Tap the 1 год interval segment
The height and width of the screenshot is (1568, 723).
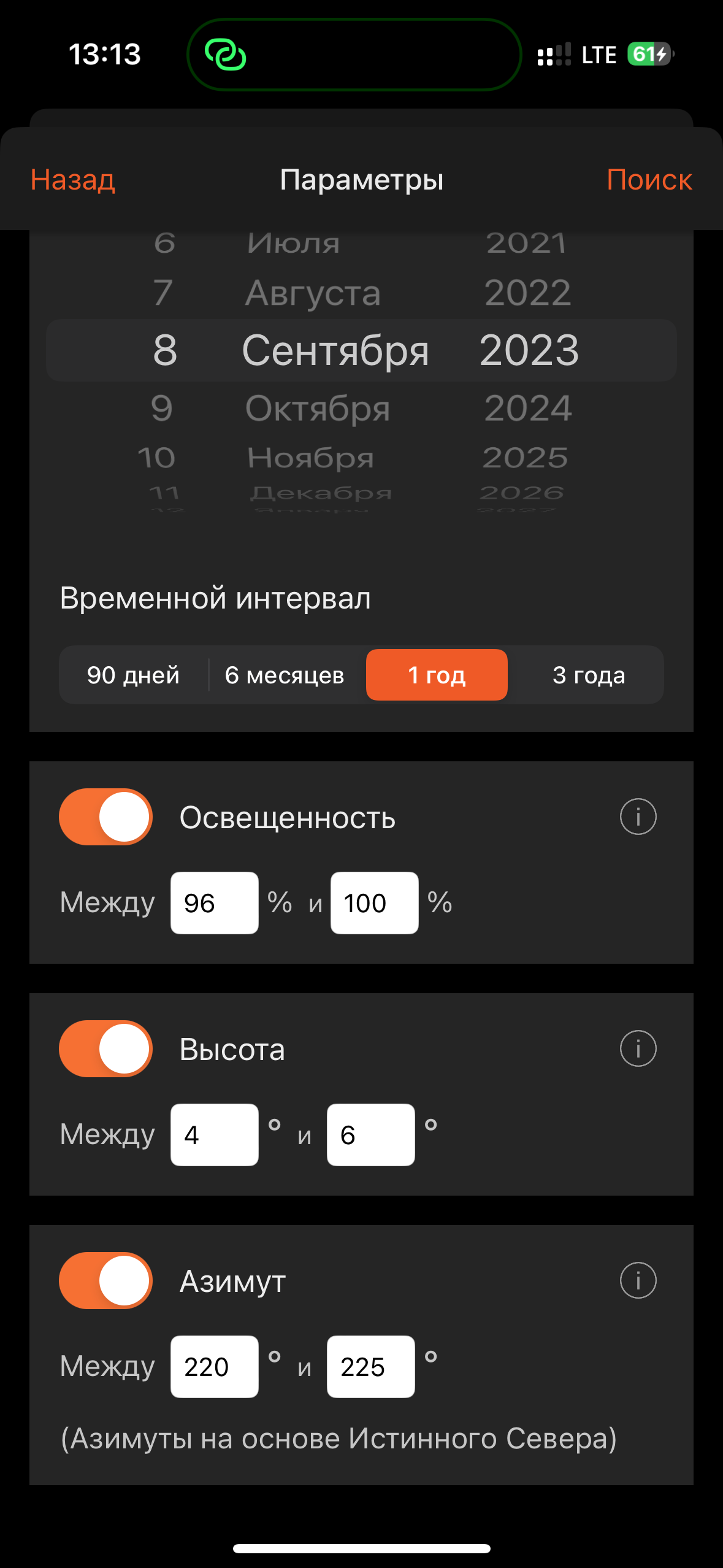click(x=437, y=675)
